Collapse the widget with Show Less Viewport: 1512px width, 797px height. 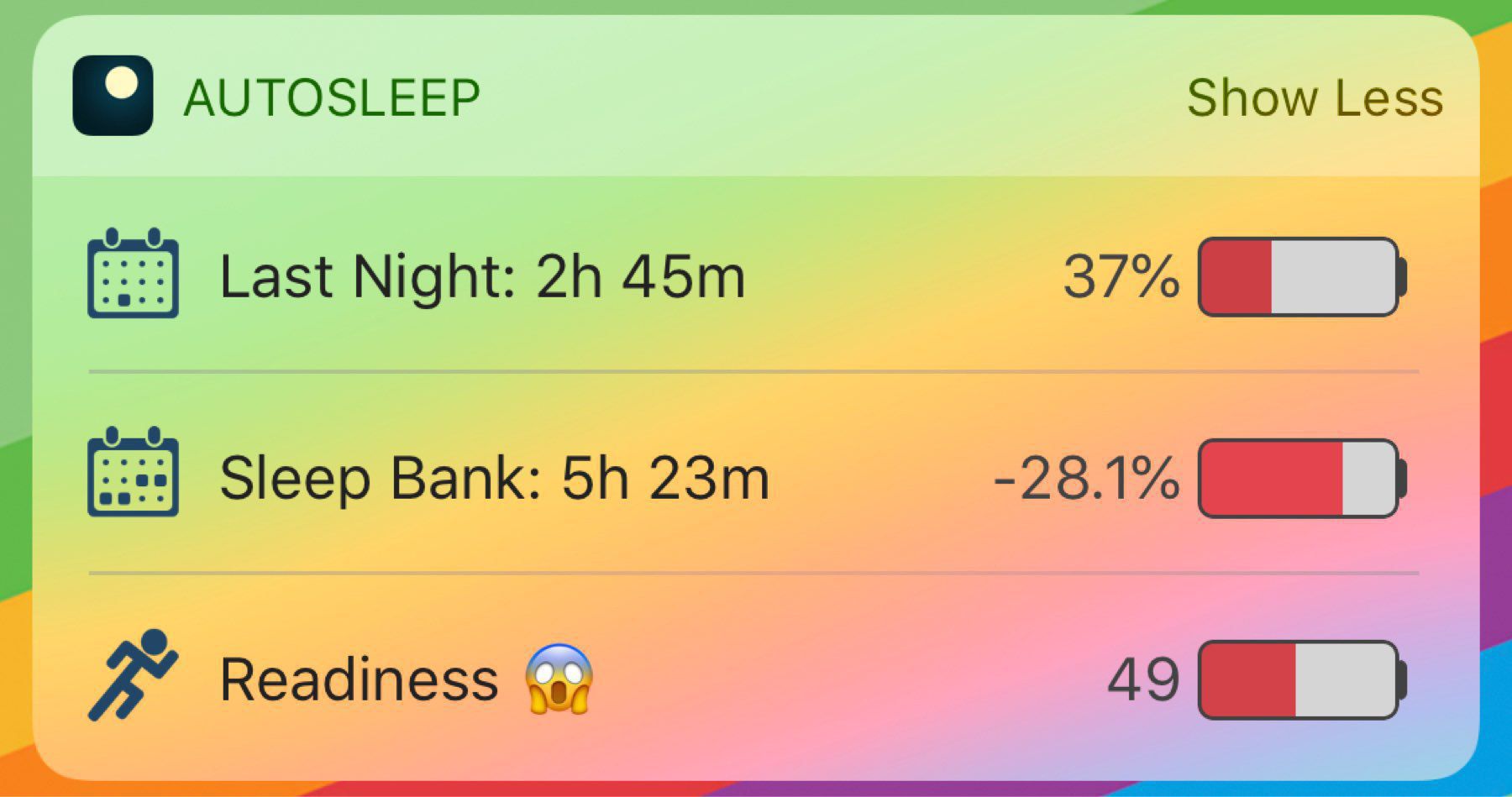[1314, 97]
